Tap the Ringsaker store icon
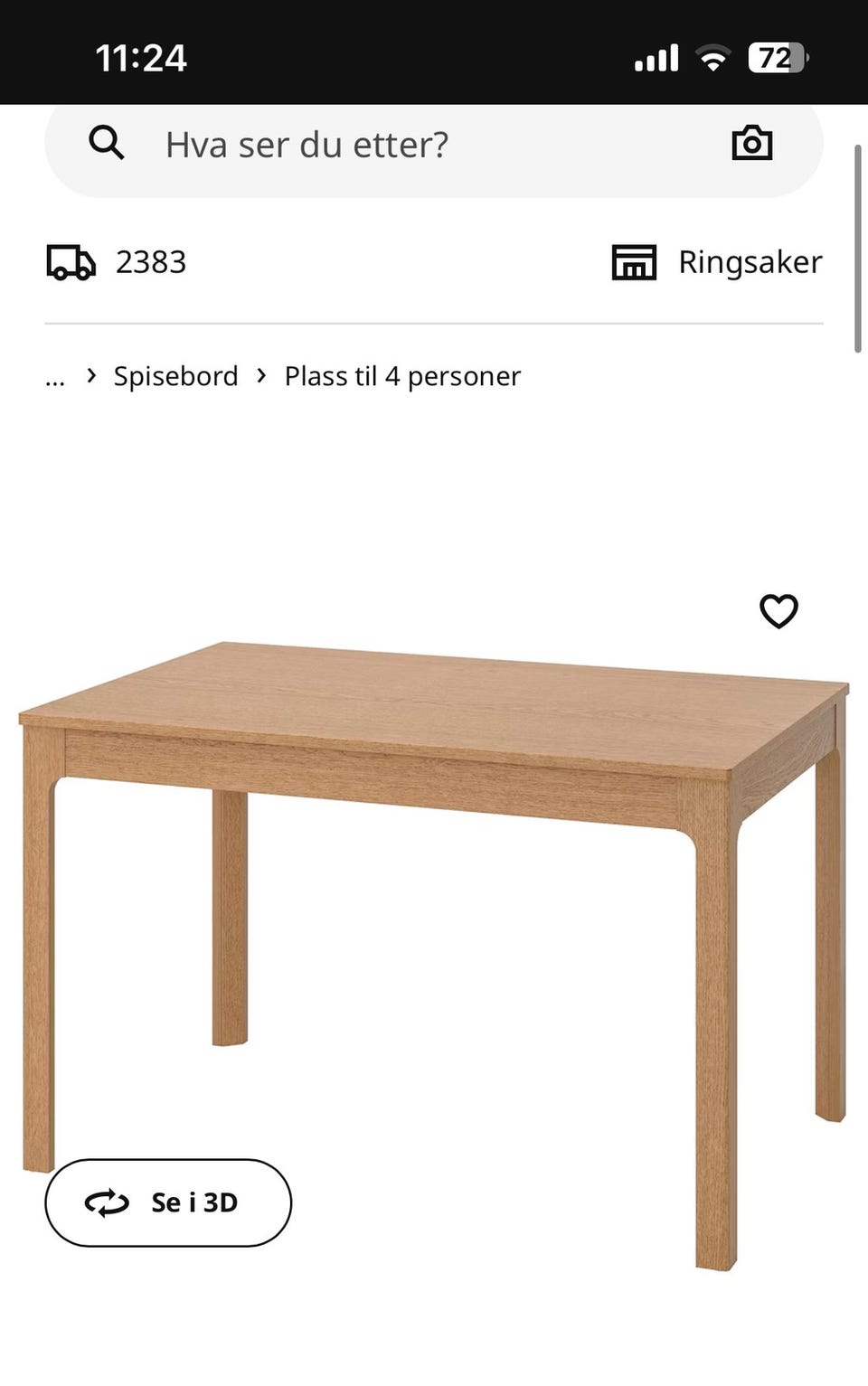The image size is (868, 1386). point(634,262)
